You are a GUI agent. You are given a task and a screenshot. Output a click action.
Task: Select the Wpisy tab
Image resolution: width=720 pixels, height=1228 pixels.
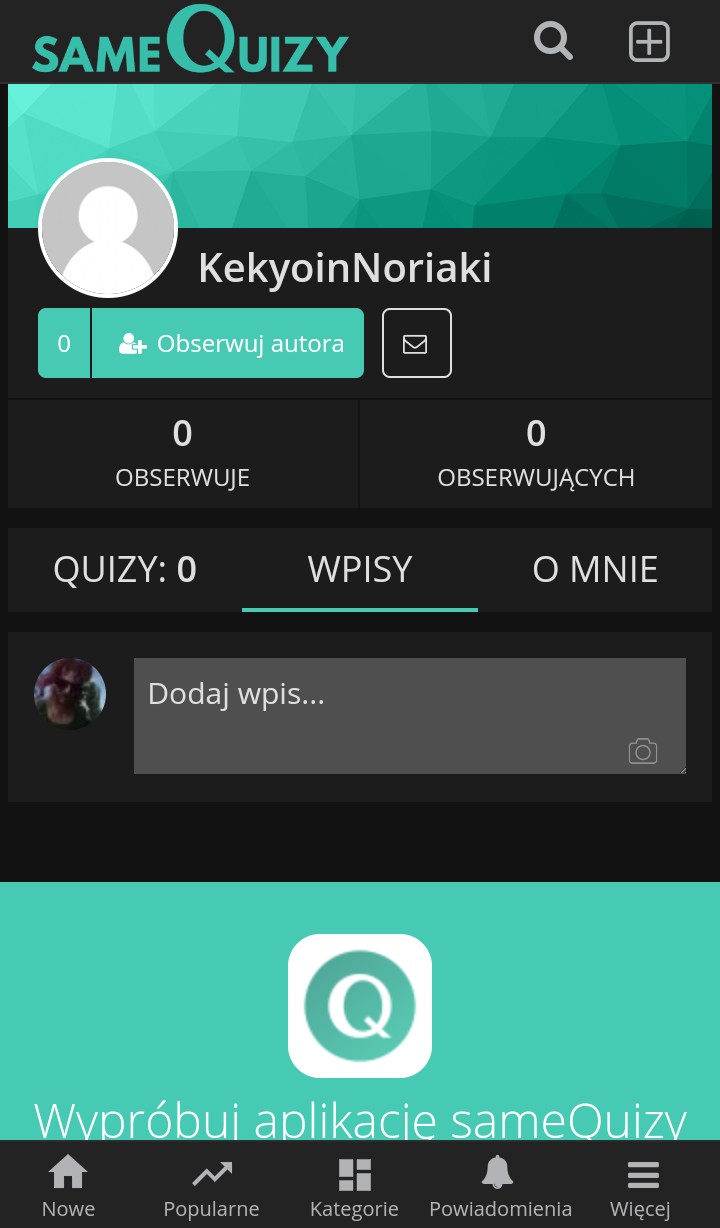360,569
